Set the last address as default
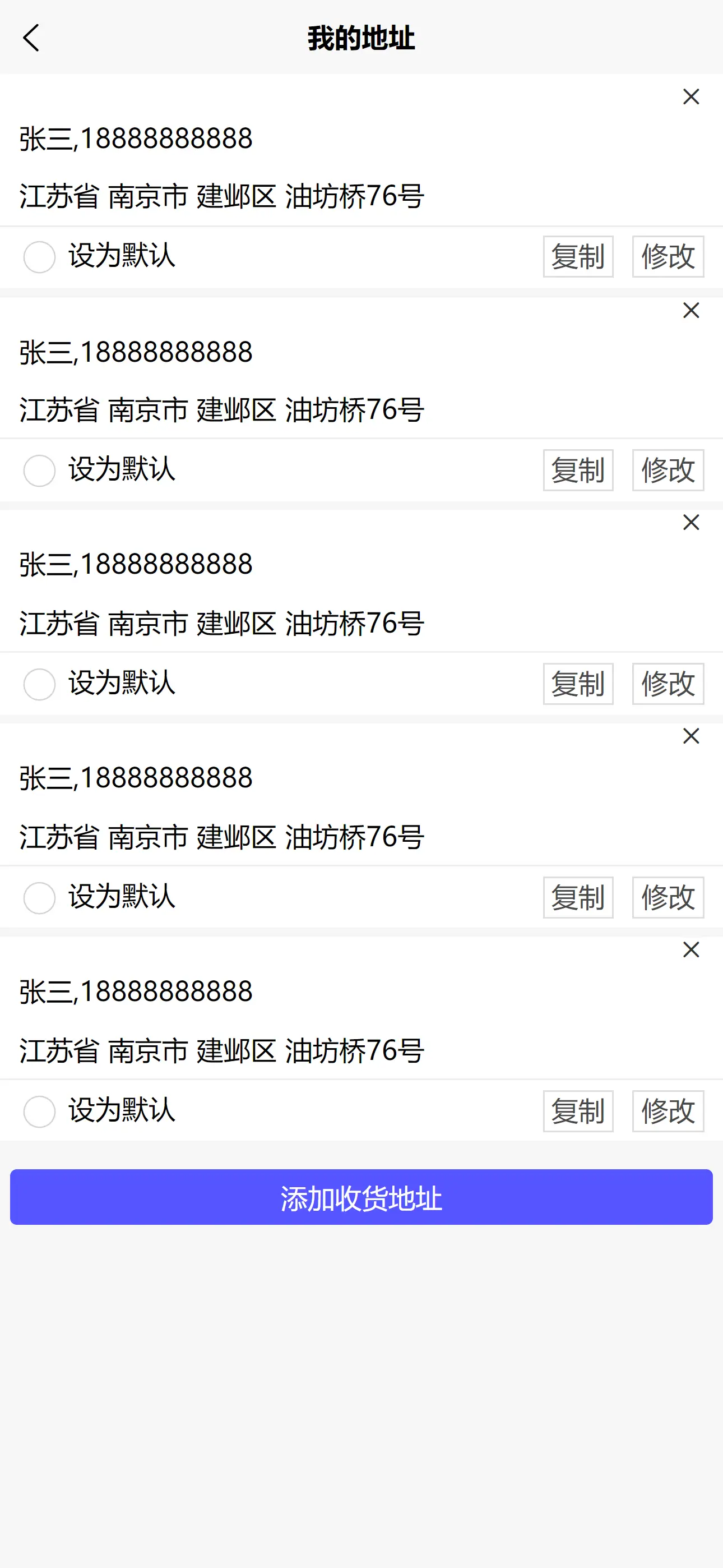Screen dimensions: 723x1568 pos(40,1112)
